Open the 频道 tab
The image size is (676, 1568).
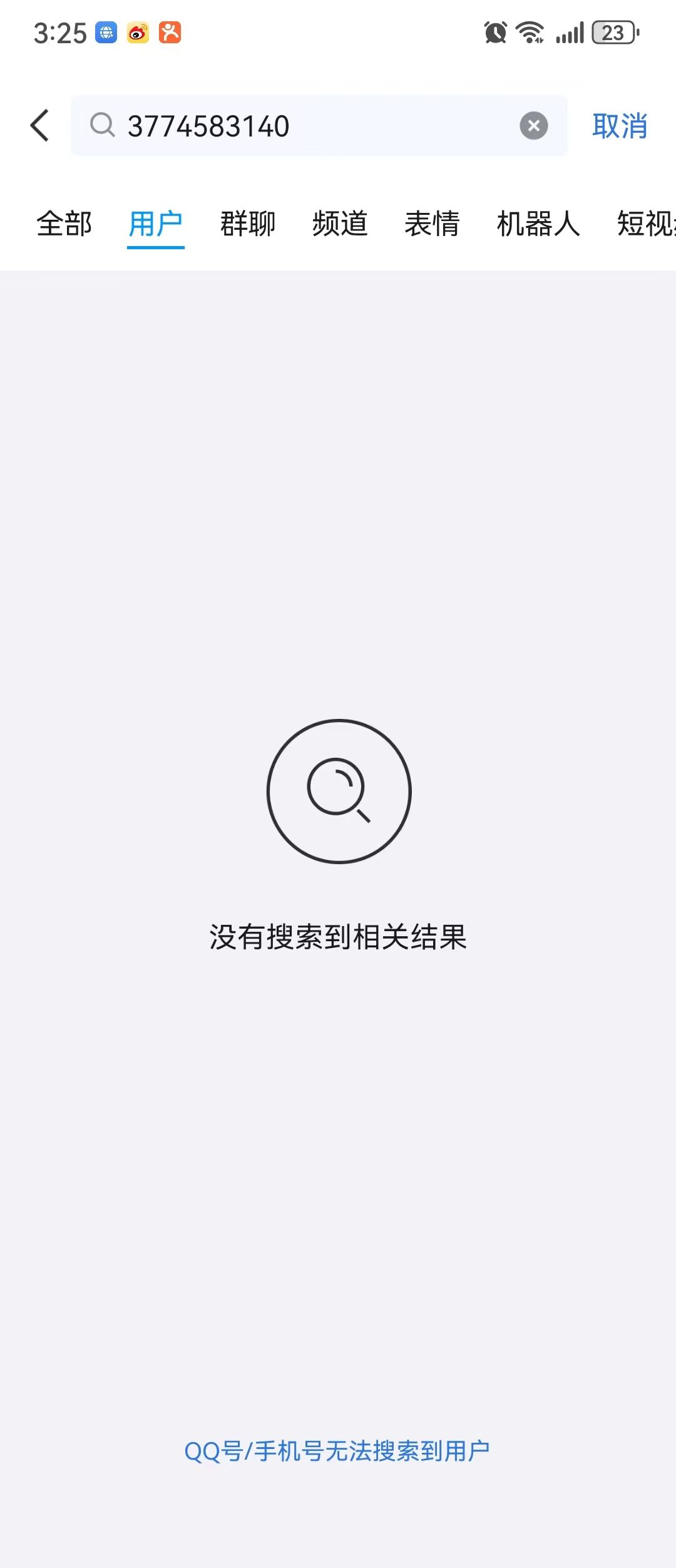pos(340,224)
